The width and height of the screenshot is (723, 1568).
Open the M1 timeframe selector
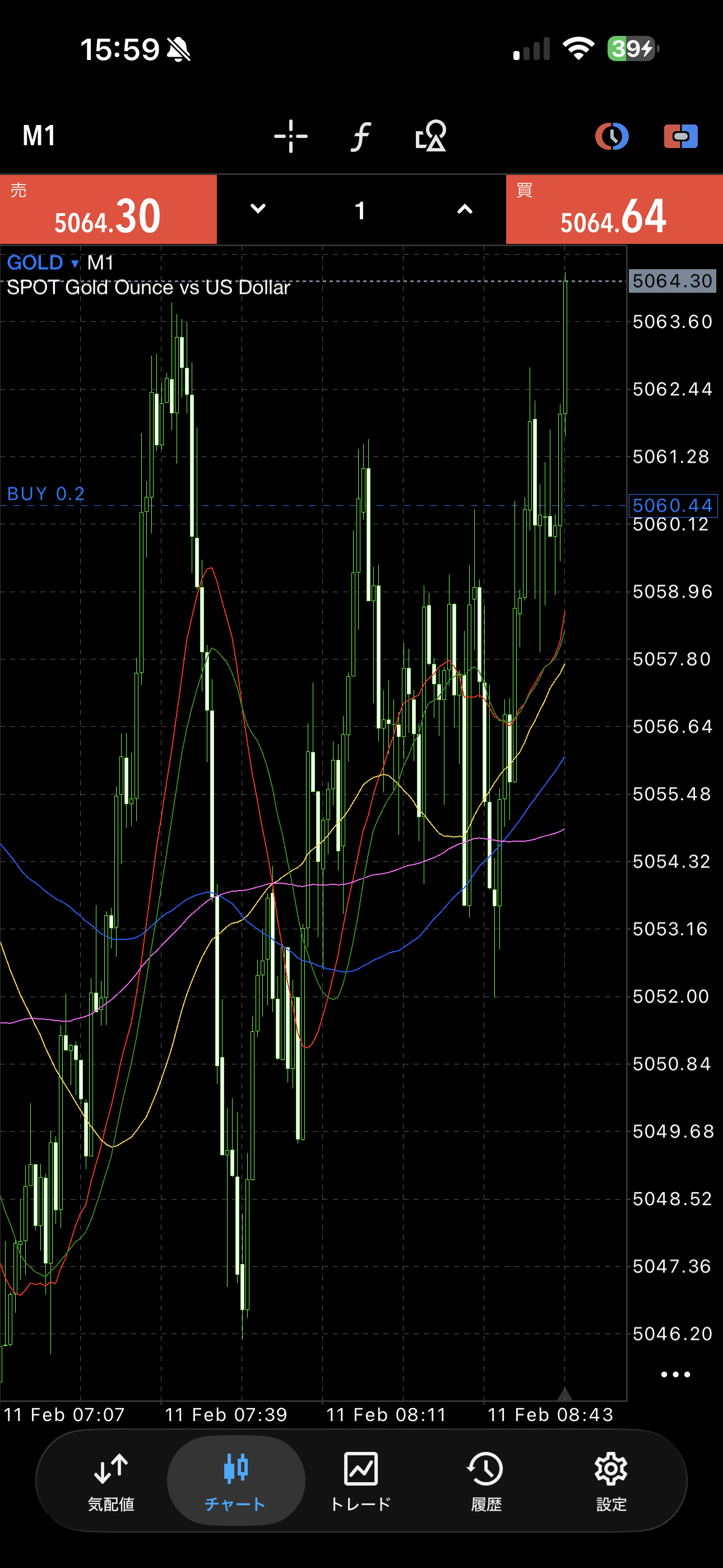click(x=39, y=136)
